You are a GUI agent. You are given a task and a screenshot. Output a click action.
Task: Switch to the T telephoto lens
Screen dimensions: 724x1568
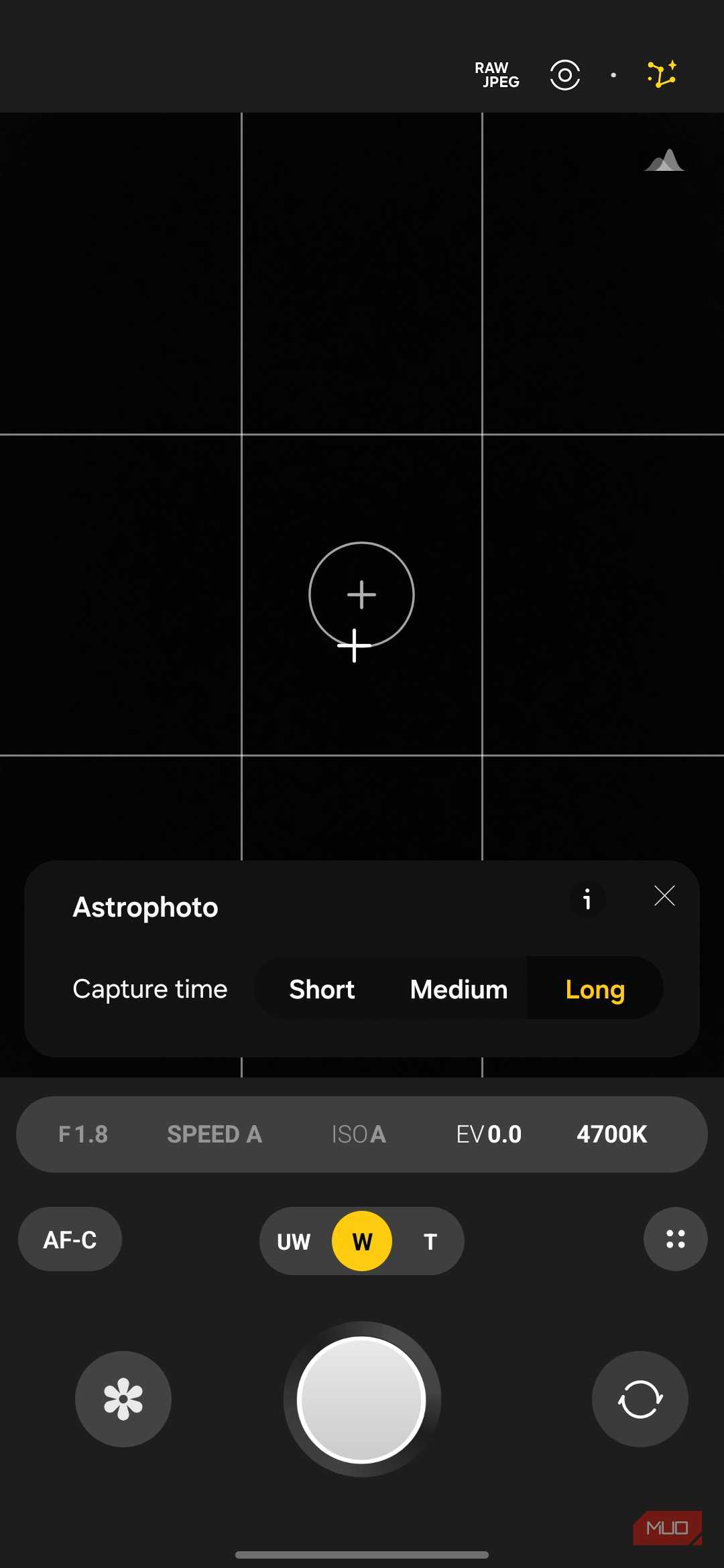430,1242
